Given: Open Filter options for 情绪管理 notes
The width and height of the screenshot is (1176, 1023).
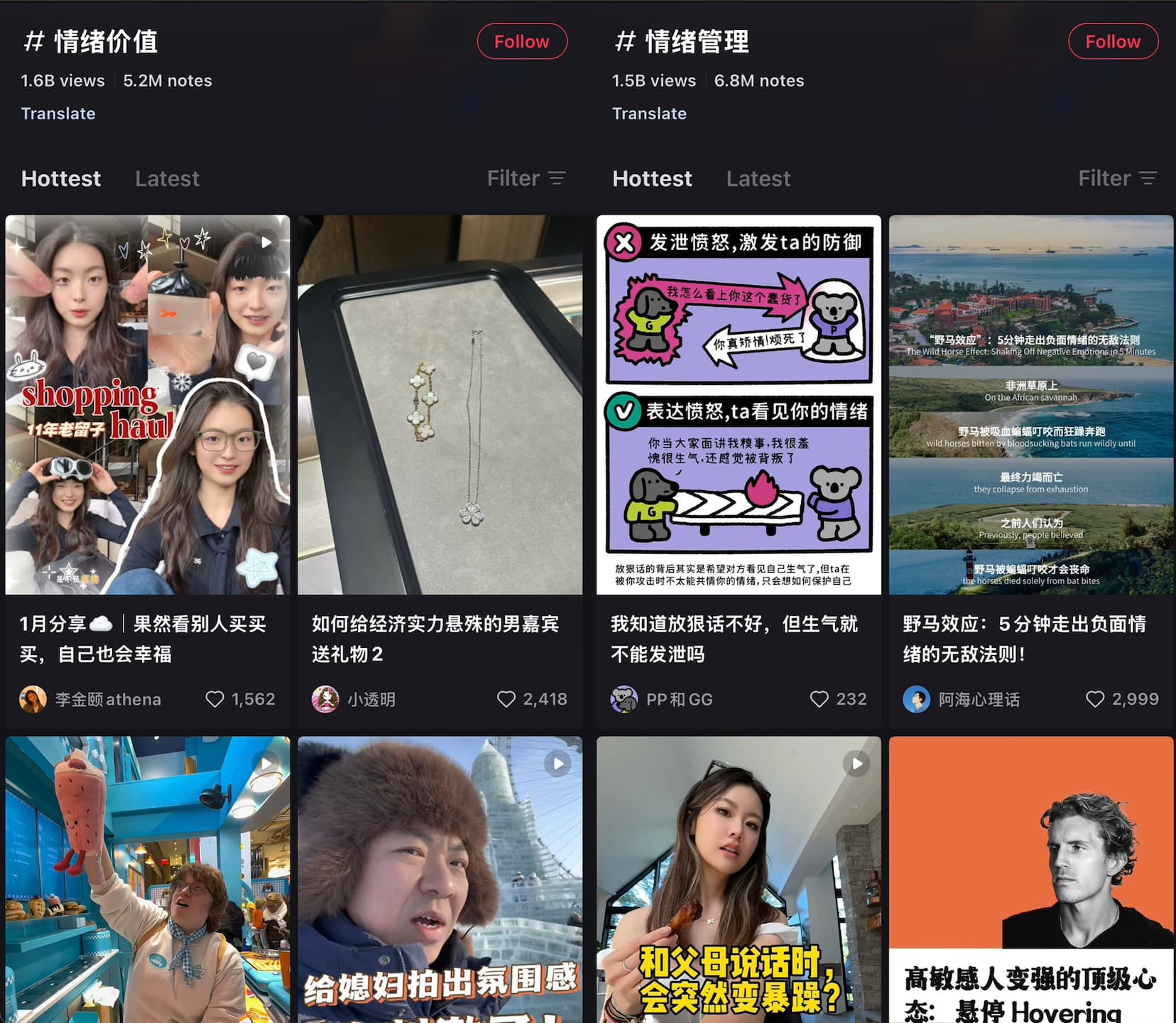Looking at the screenshot, I should tap(1117, 178).
